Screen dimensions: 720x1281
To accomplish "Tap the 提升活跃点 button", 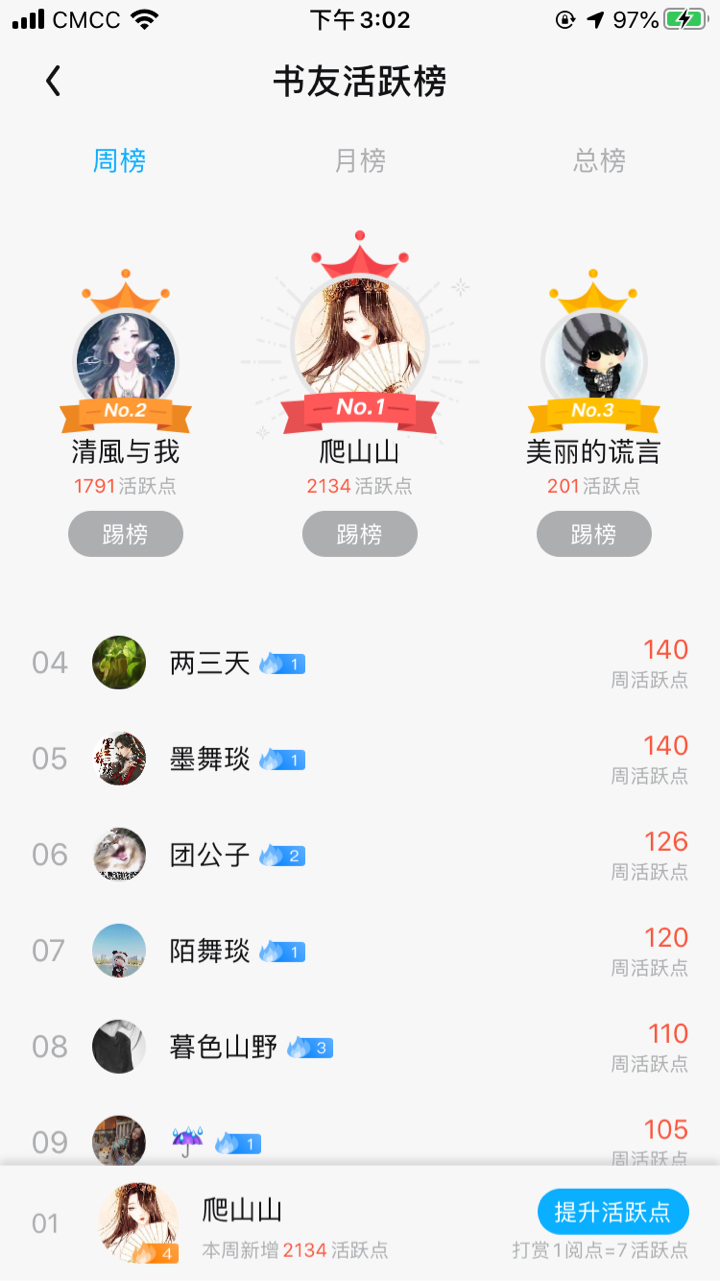I will (x=613, y=1213).
